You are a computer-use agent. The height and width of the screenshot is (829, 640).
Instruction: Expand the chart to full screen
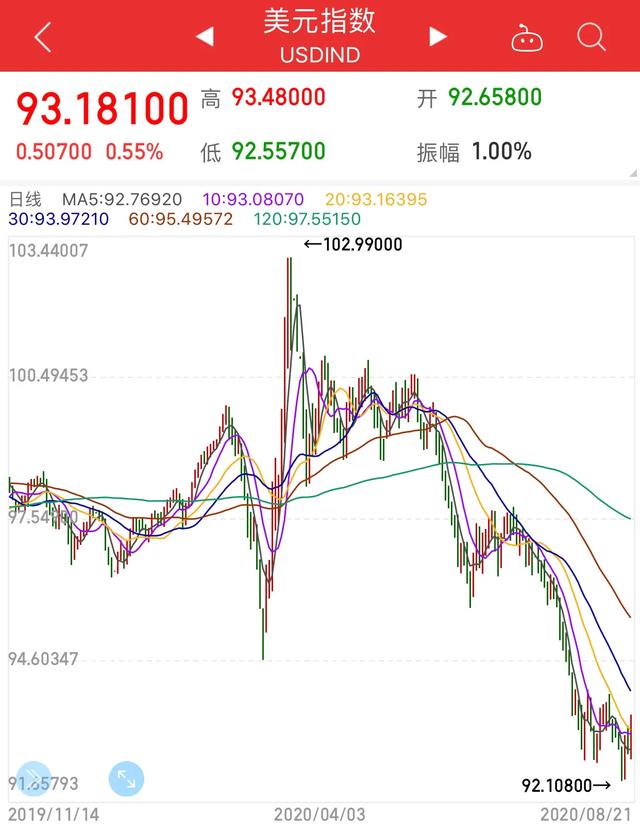point(126,779)
